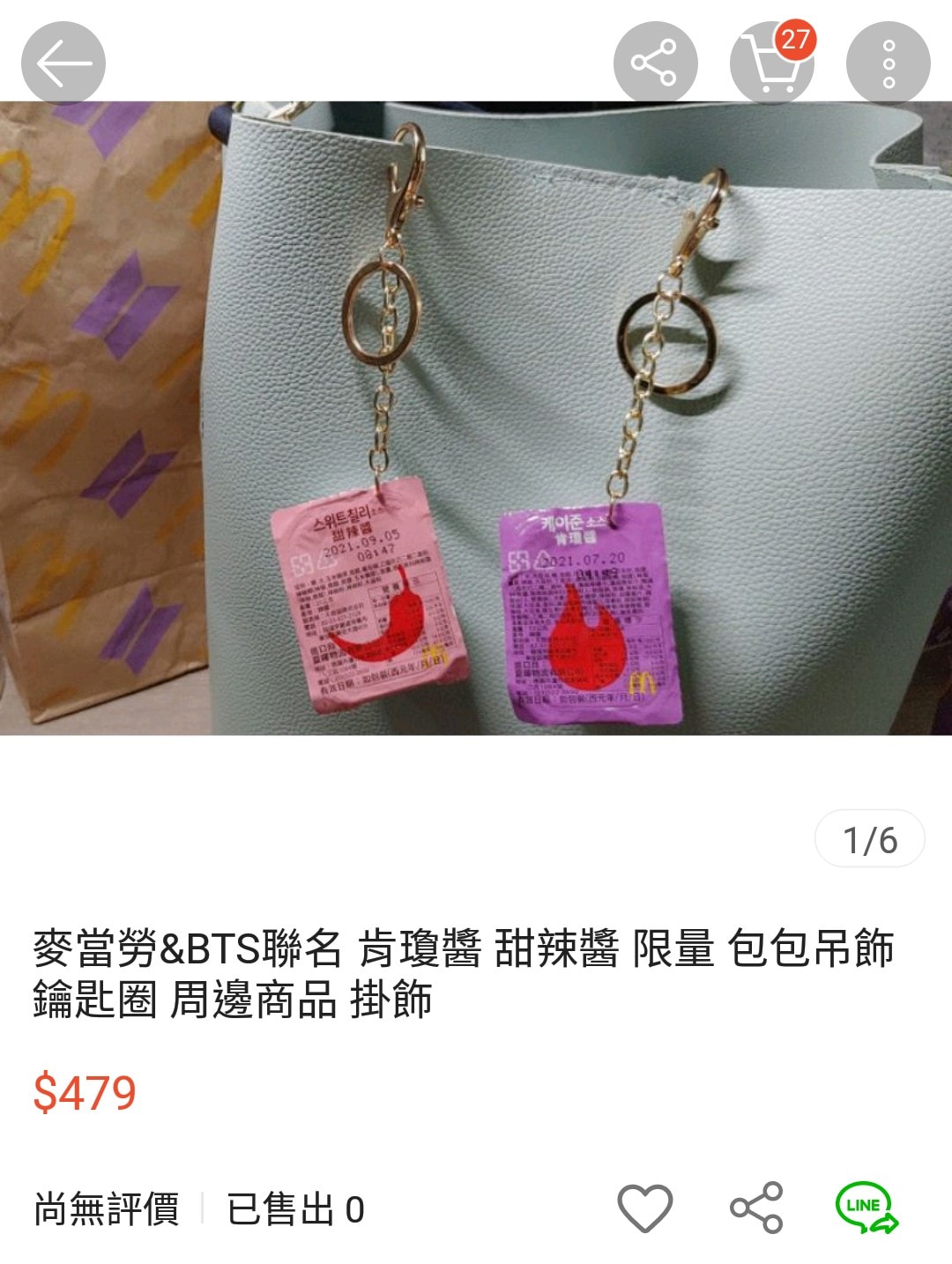Screen dimensions: 952x1264
Task: Like this item with the heart icon
Action: pyautogui.click(x=645, y=1208)
